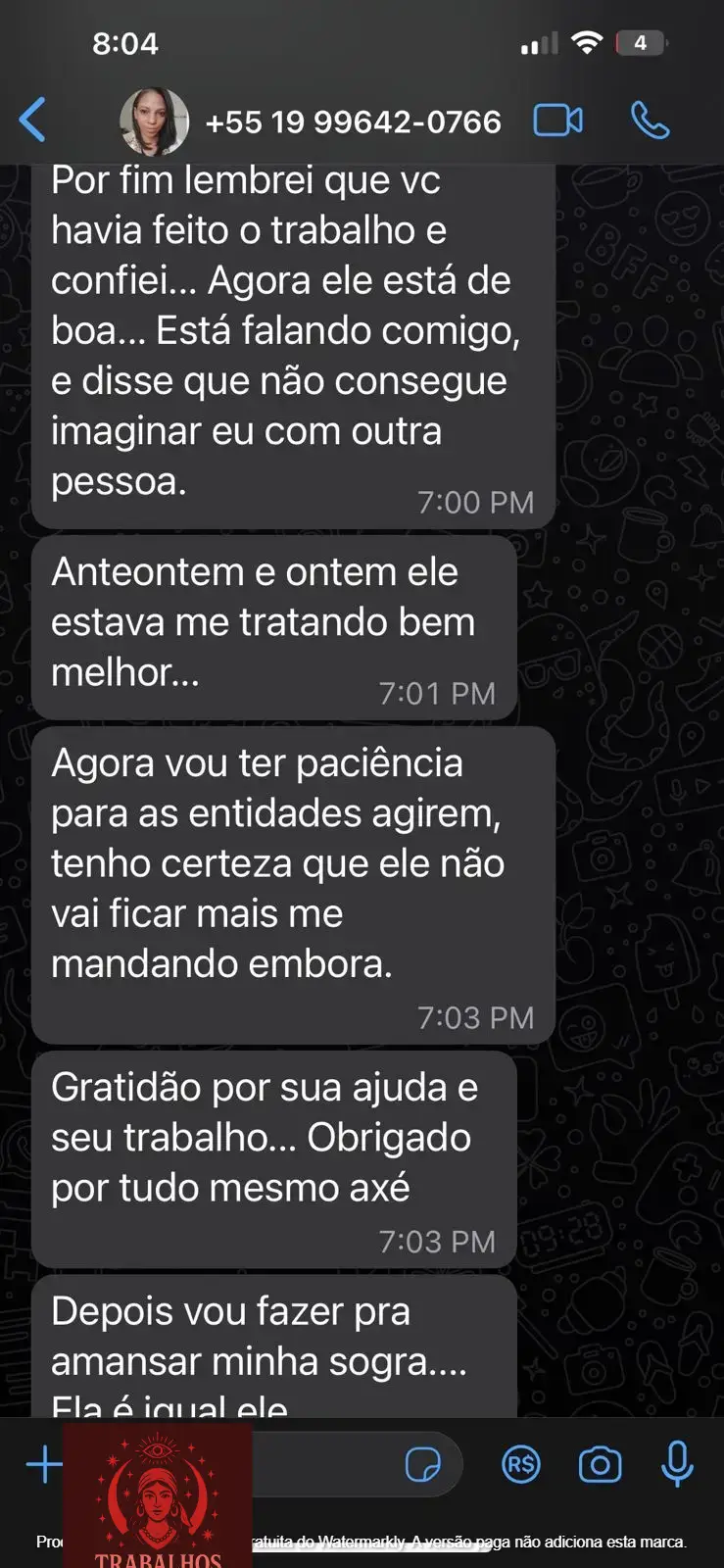Viewport: 724px width, 1568px height.
Task: Record a voice message
Action: pos(677,1465)
